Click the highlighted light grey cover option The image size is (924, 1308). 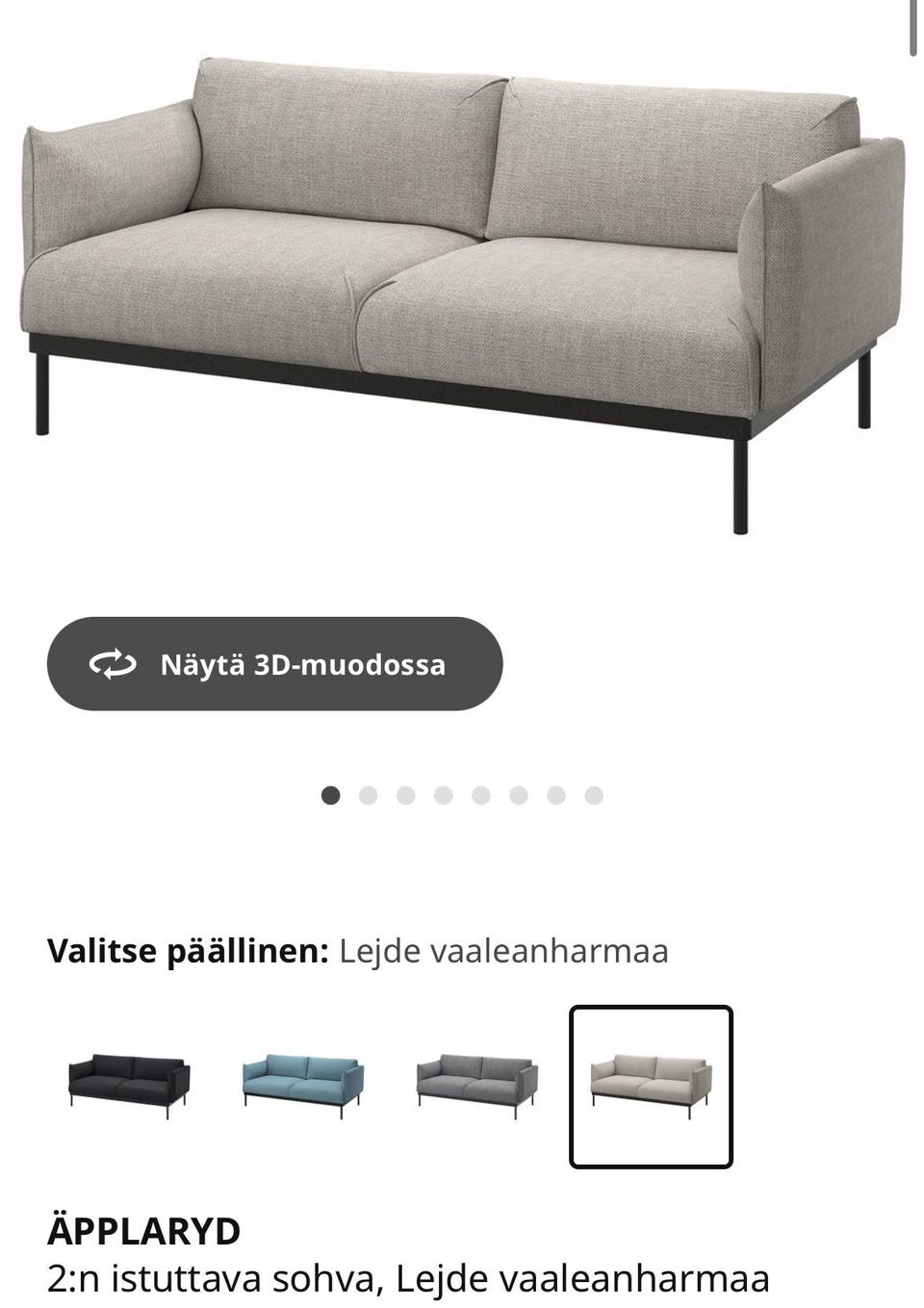651,1084
